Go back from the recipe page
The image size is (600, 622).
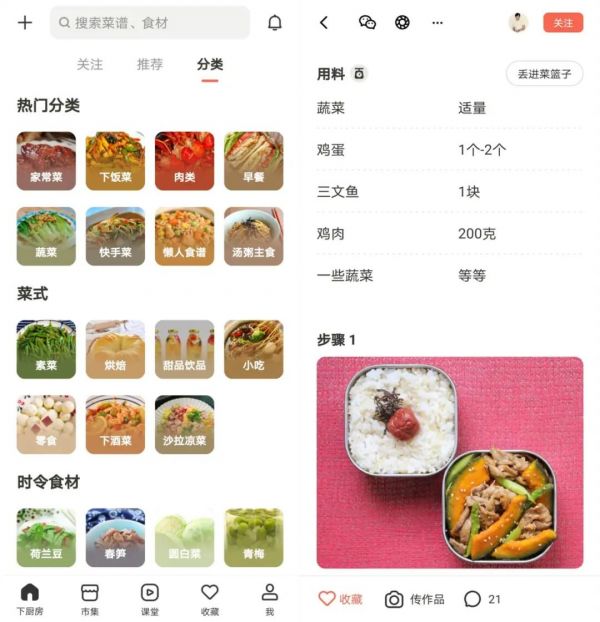(324, 23)
